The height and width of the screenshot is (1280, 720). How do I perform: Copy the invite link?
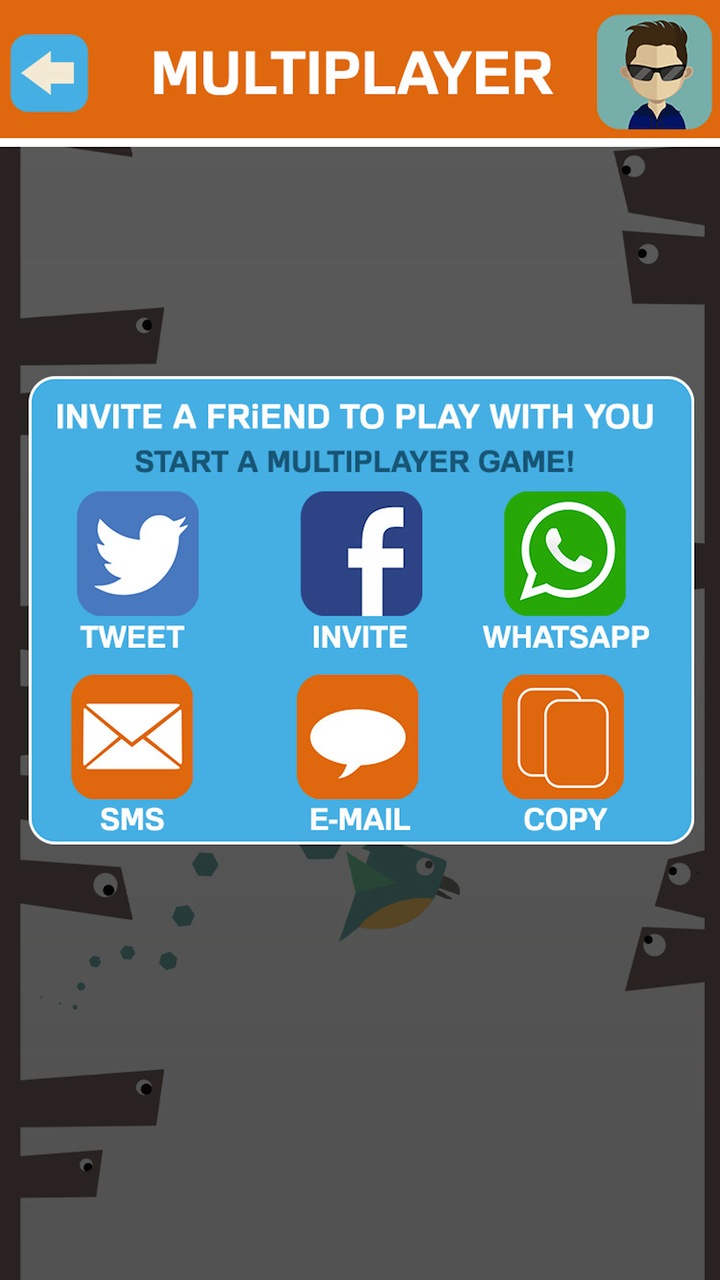[563, 737]
